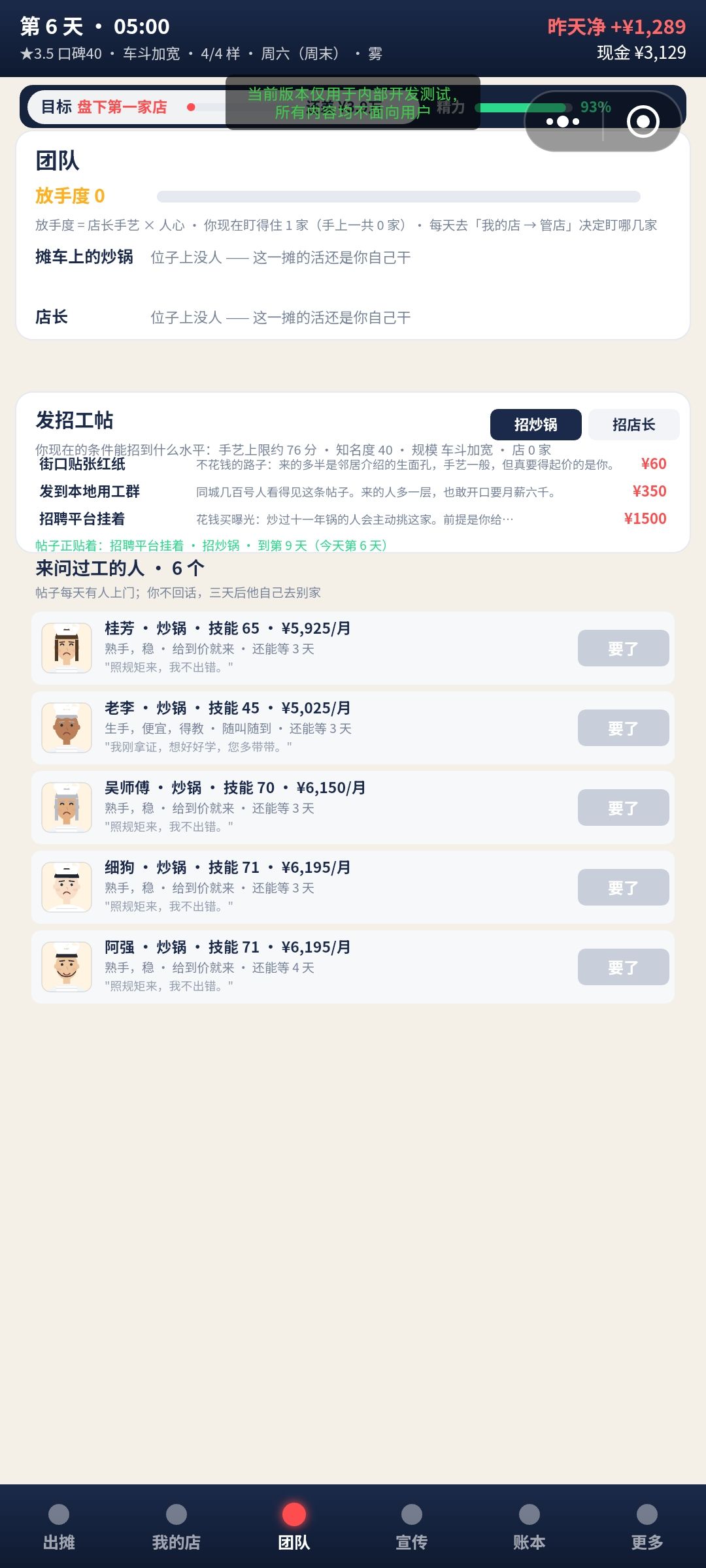This screenshot has height=1568, width=706.
Task: Open the 更多 tab
Action: tap(647, 1527)
